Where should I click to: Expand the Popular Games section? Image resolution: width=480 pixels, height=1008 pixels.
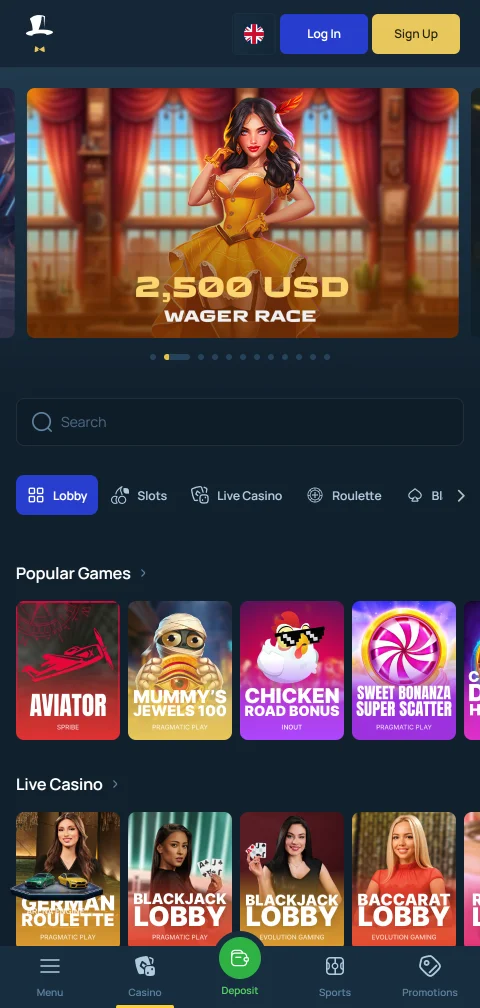(x=143, y=573)
